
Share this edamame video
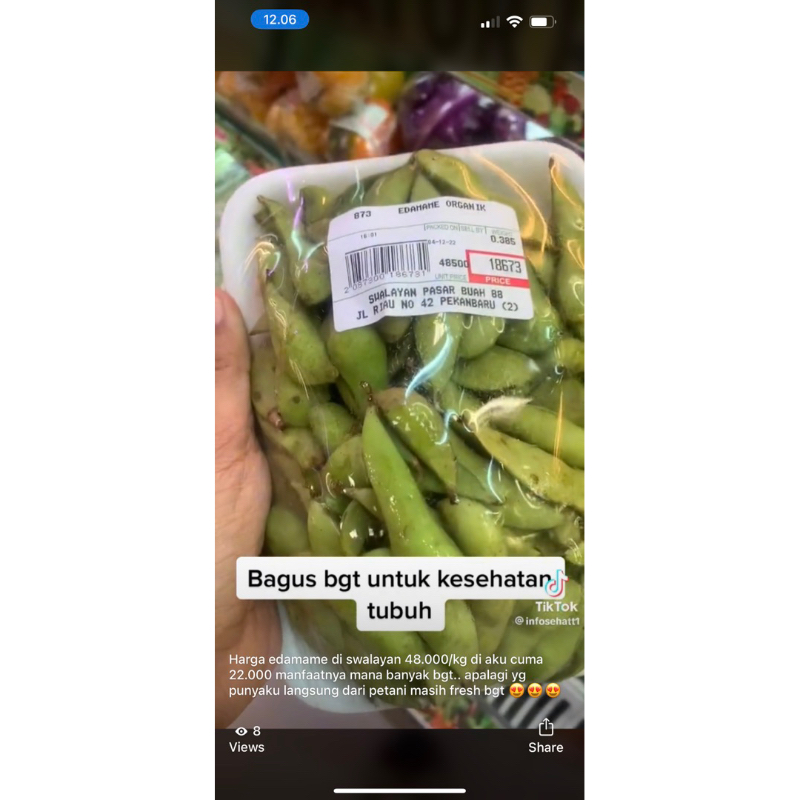point(546,735)
